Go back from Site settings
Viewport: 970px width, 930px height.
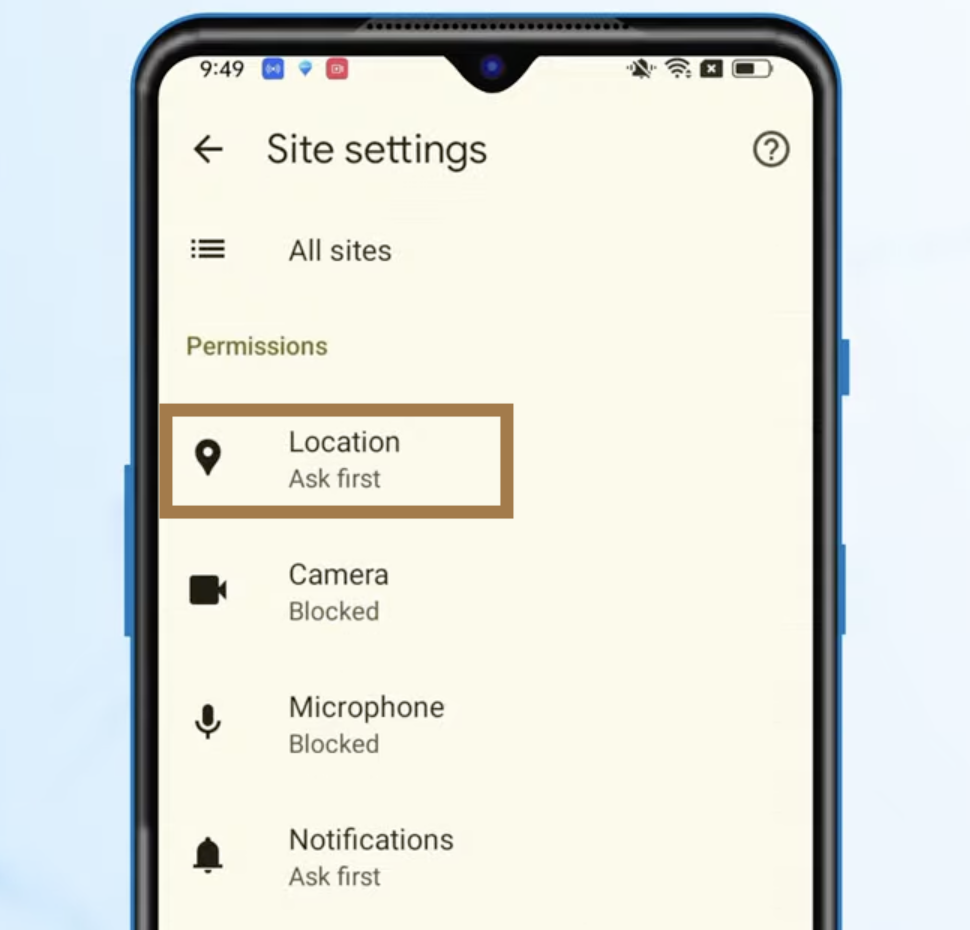click(x=208, y=150)
